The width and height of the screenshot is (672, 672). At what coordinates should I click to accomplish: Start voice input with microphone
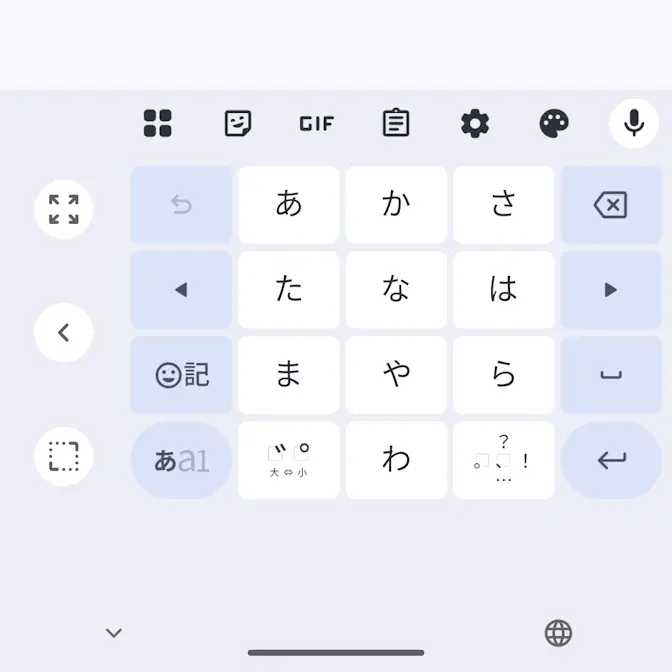(633, 124)
